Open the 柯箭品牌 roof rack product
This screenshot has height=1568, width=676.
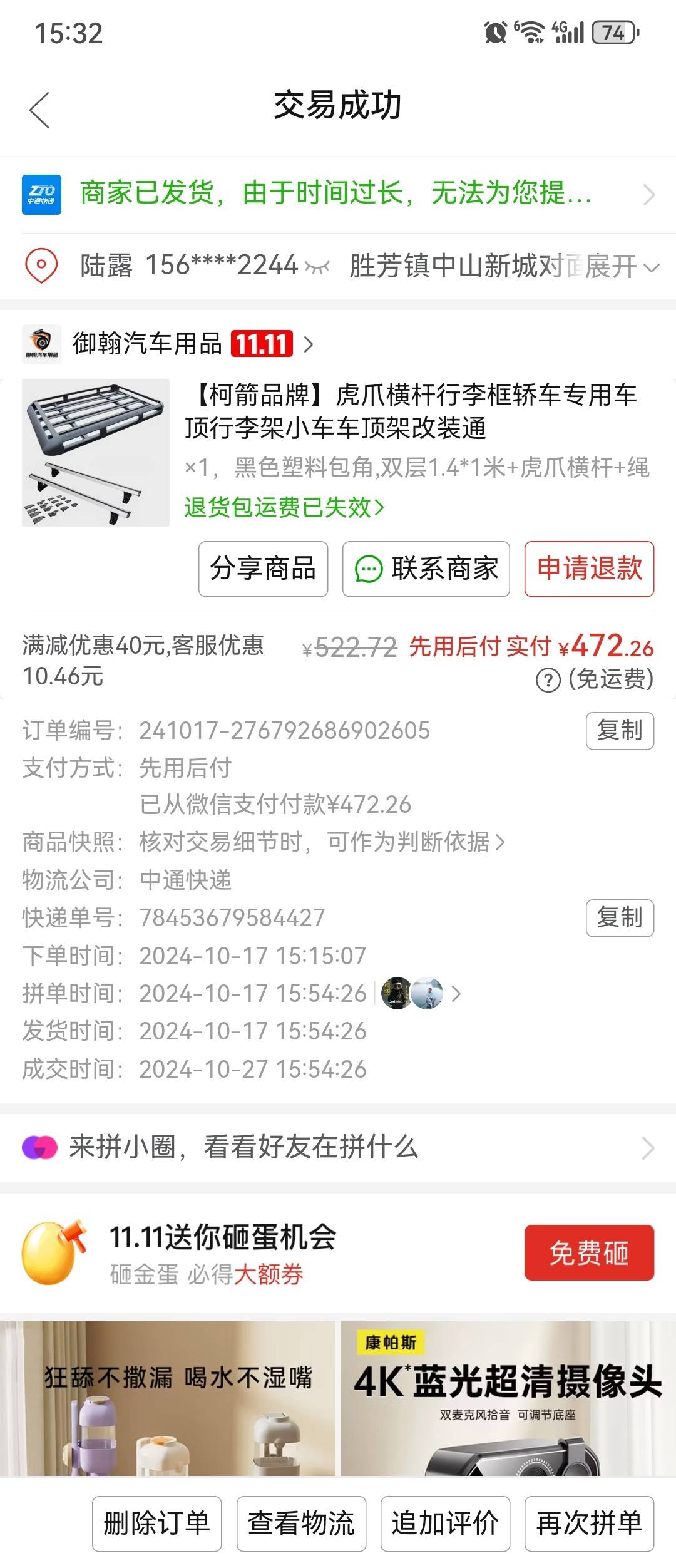(x=410, y=411)
